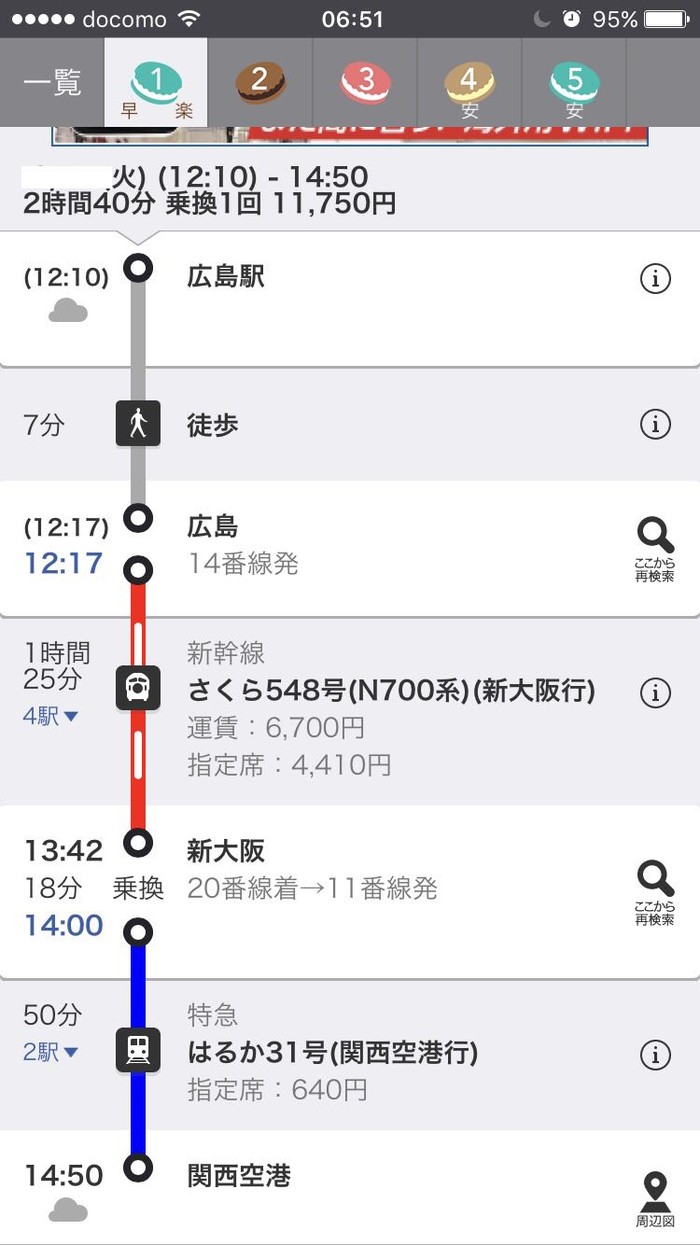Viewport: 700px width, 1245px height.
Task: Select route option 5
Action: 574,84
